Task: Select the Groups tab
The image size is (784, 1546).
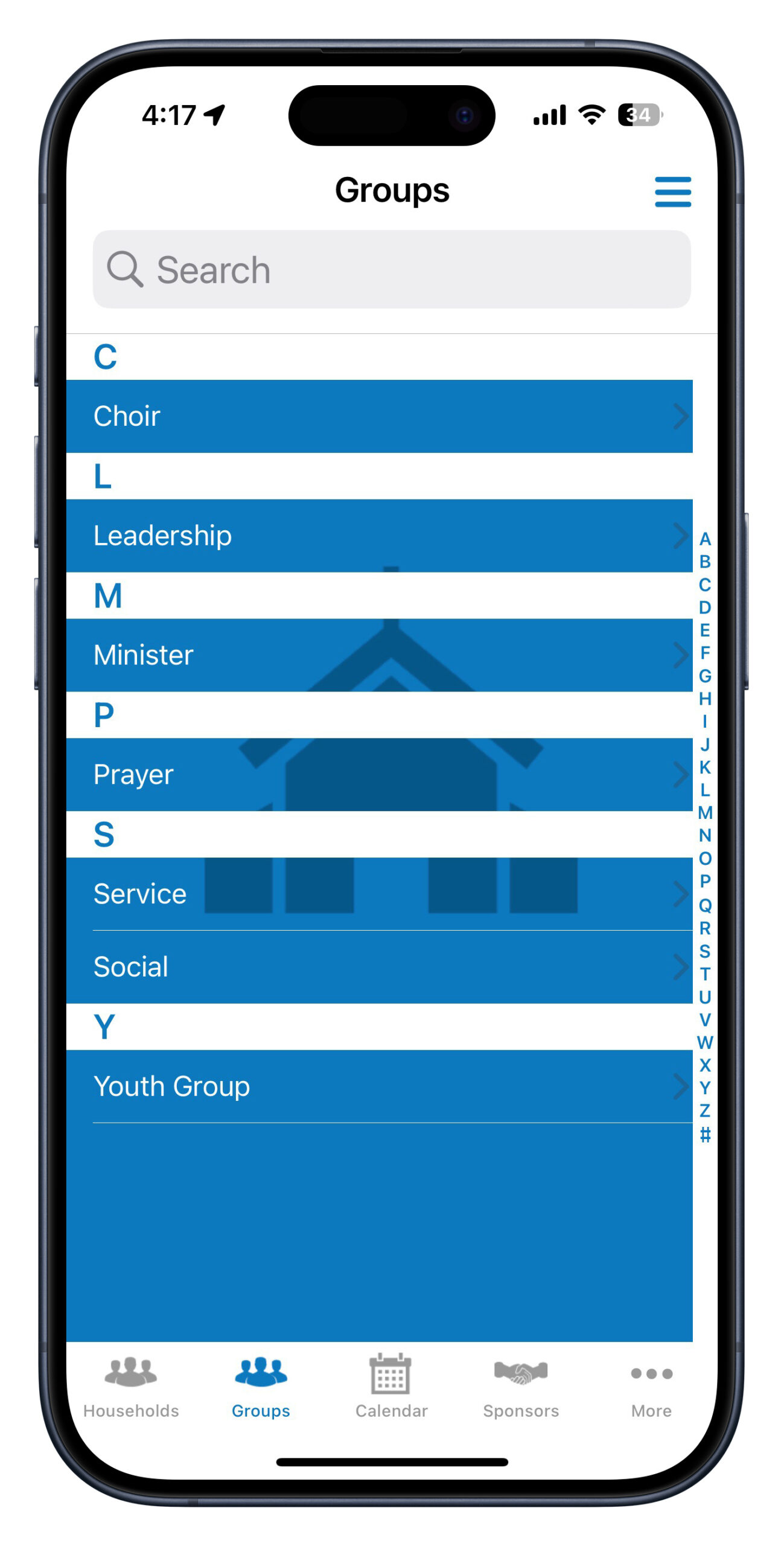Action: 261,1385
